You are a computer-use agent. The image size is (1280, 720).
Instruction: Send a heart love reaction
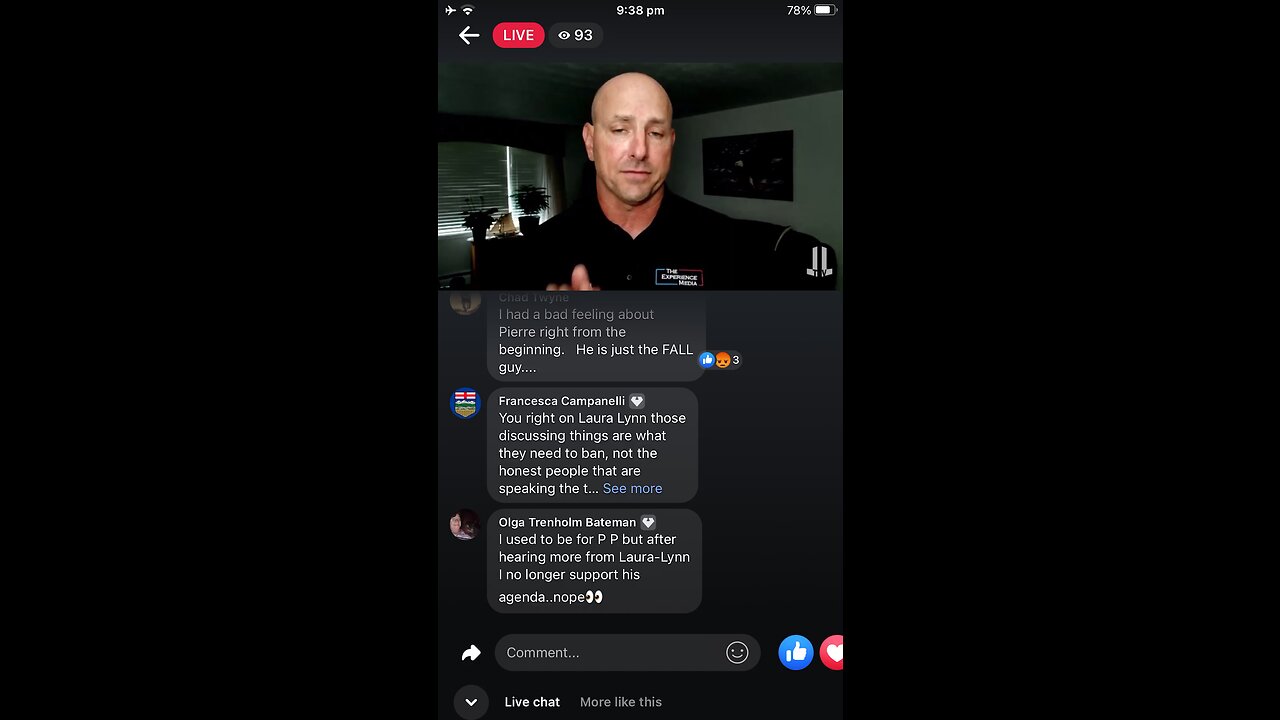tap(833, 653)
